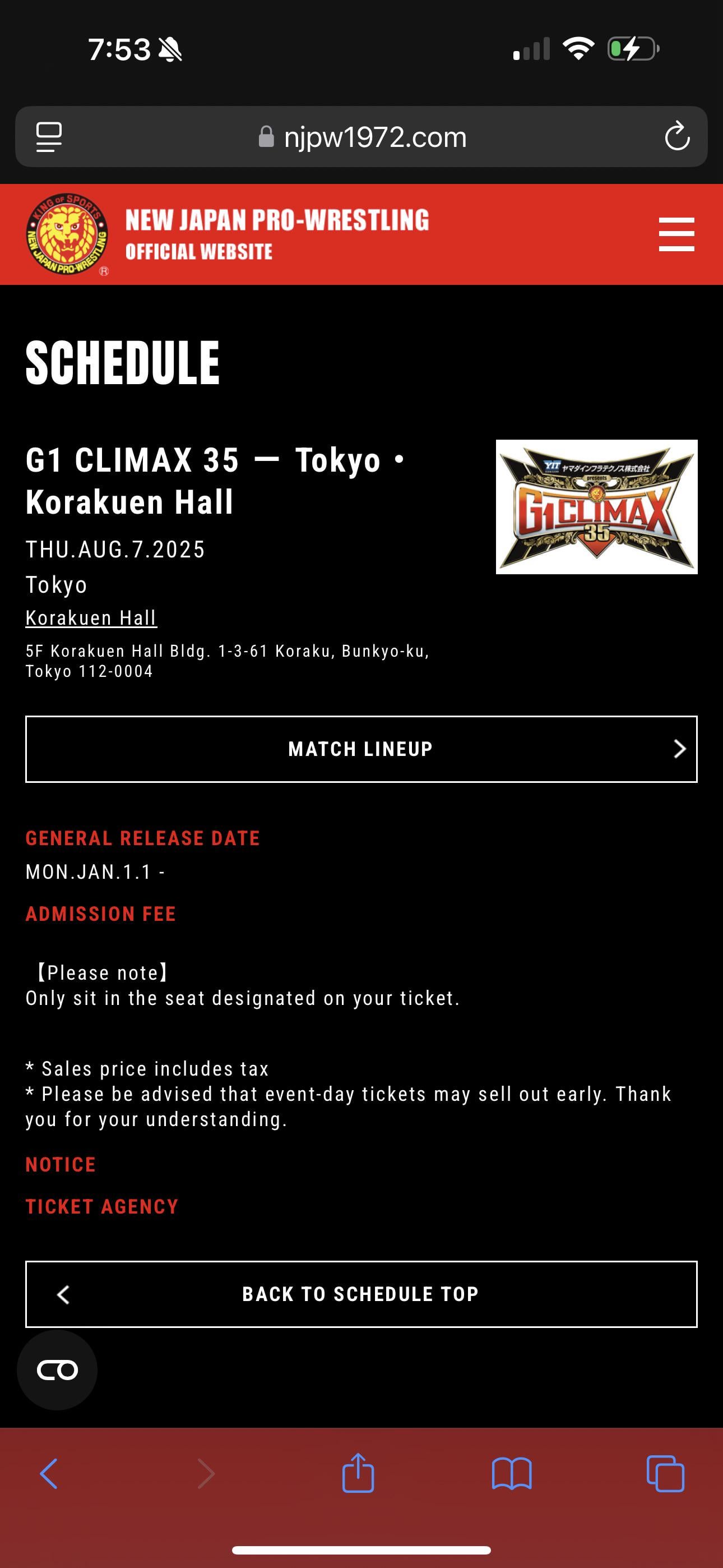This screenshot has width=723, height=1568.
Task: Tap the NJPW lion logo
Action: coord(68,234)
